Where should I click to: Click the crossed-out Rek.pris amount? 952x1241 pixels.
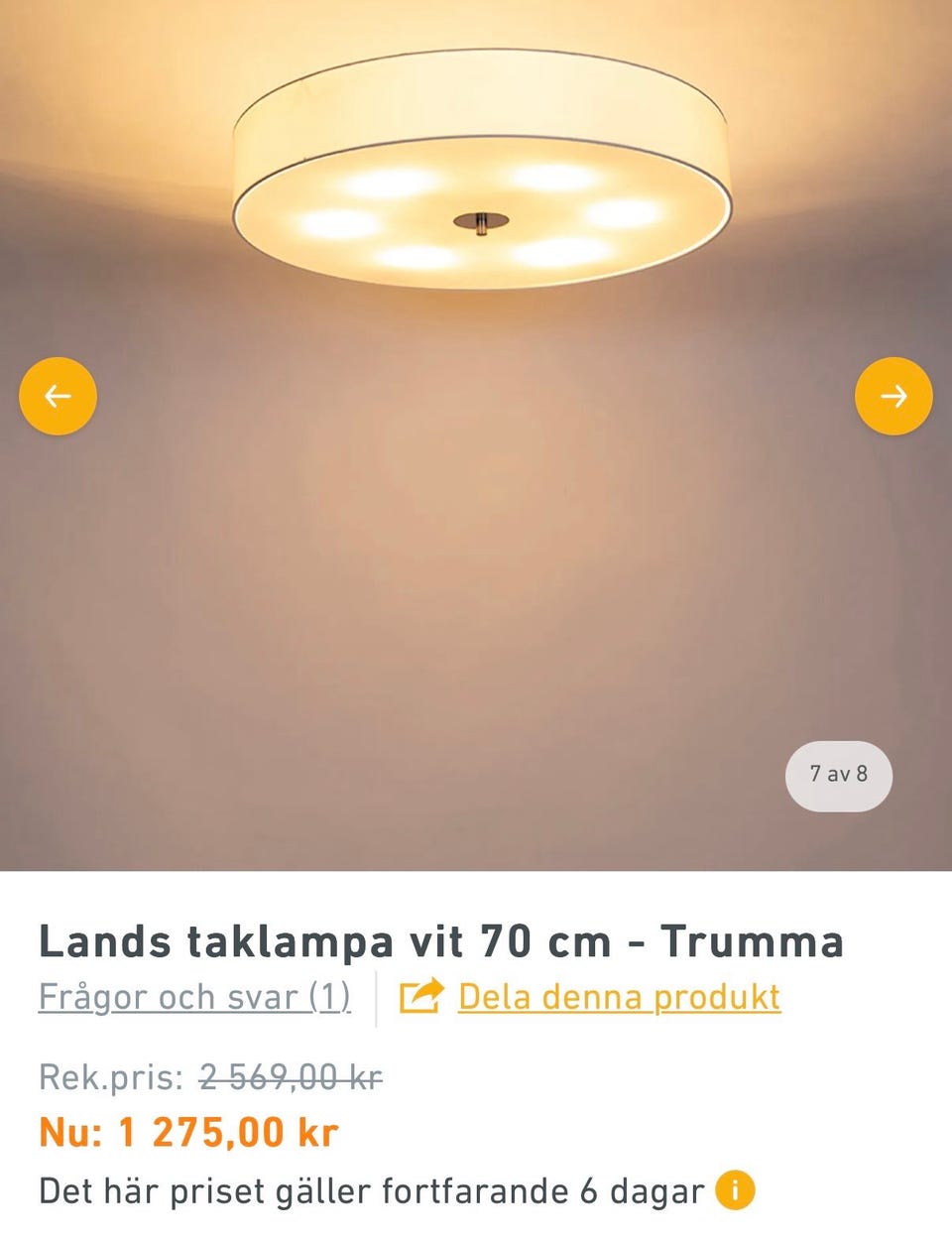click(x=290, y=1075)
